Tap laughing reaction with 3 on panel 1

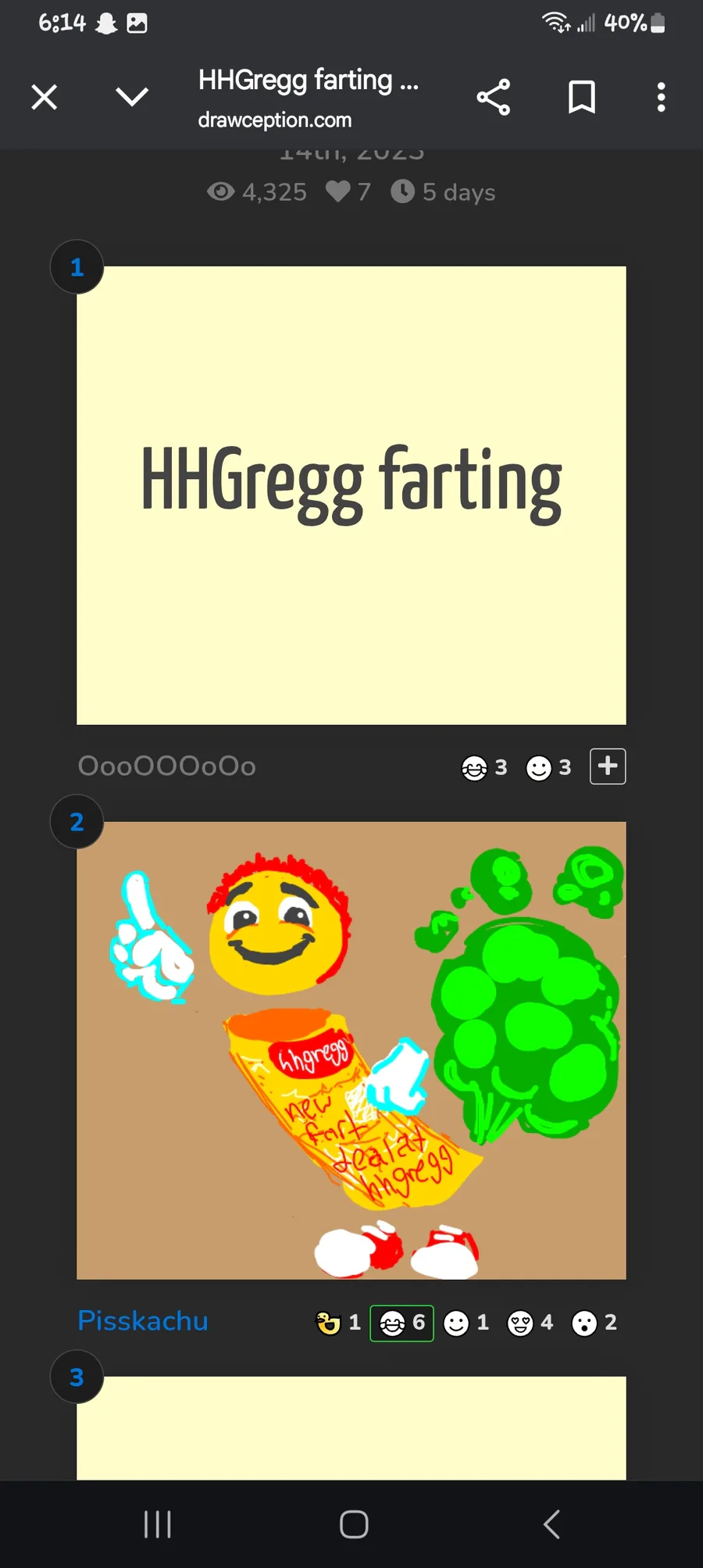tap(484, 768)
